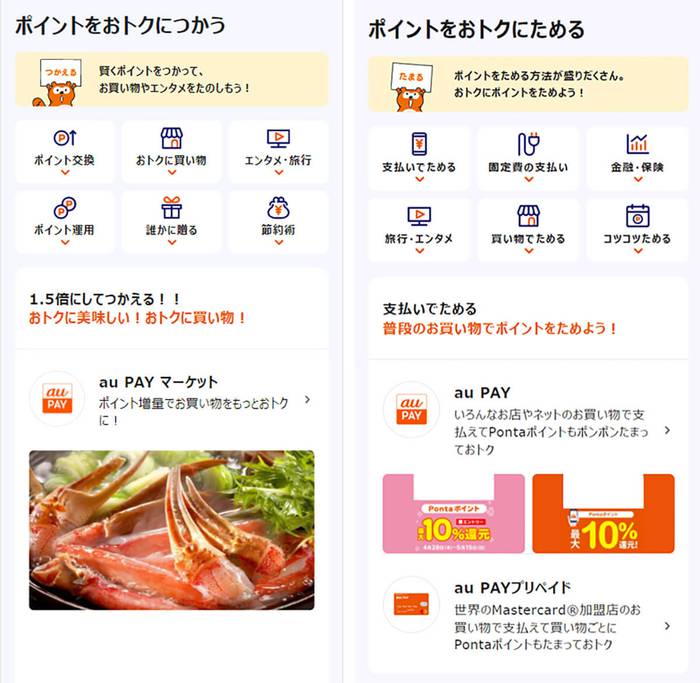Image resolution: width=700 pixels, height=683 pixels.
Task: Open the au PAYプリペイド row
Action: pos(527,615)
